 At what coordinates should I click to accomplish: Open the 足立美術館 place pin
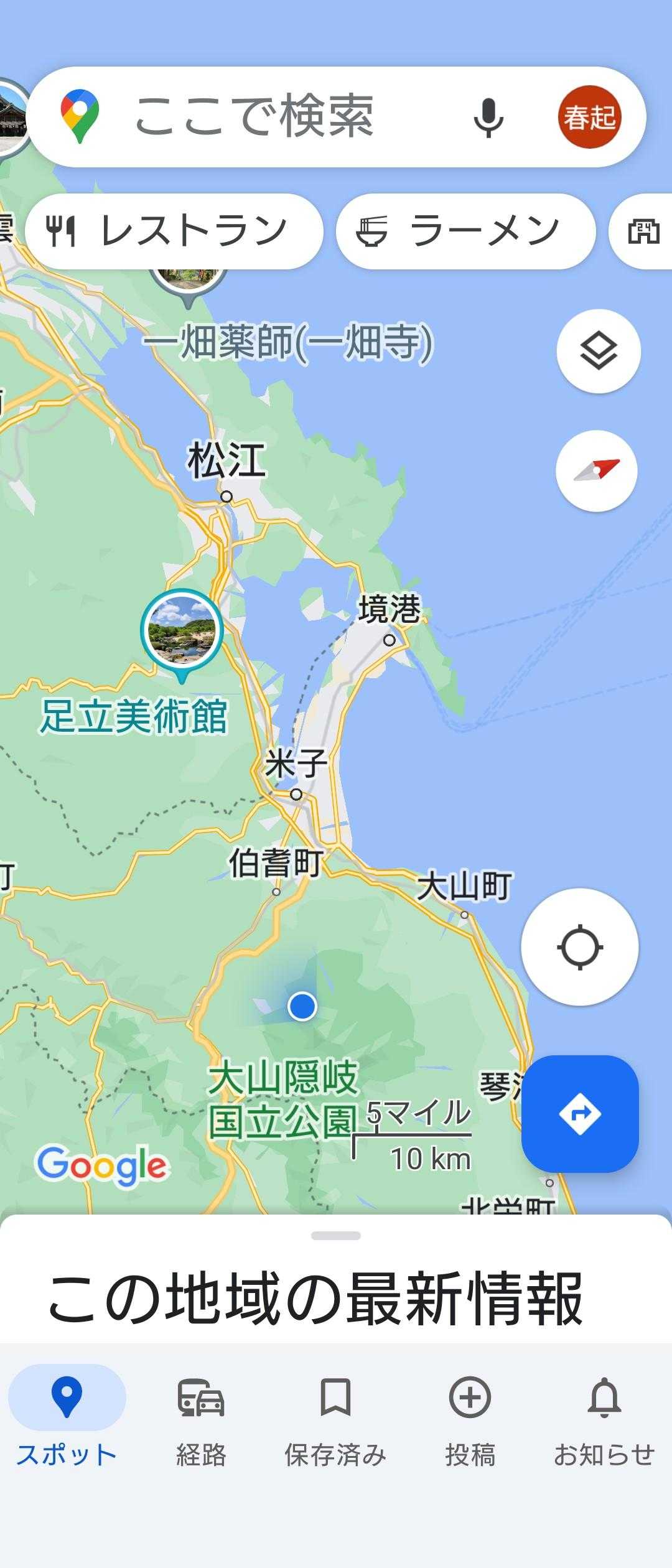(182, 630)
